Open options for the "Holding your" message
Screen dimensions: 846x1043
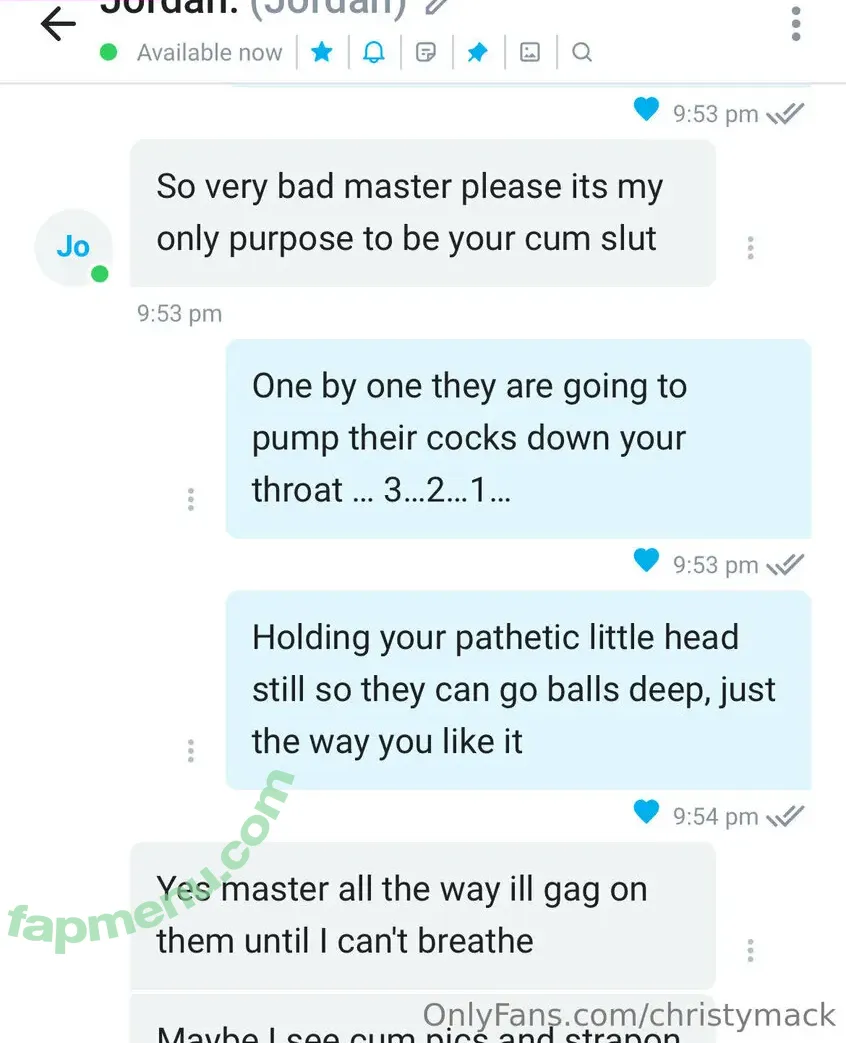pyautogui.click(x=190, y=750)
